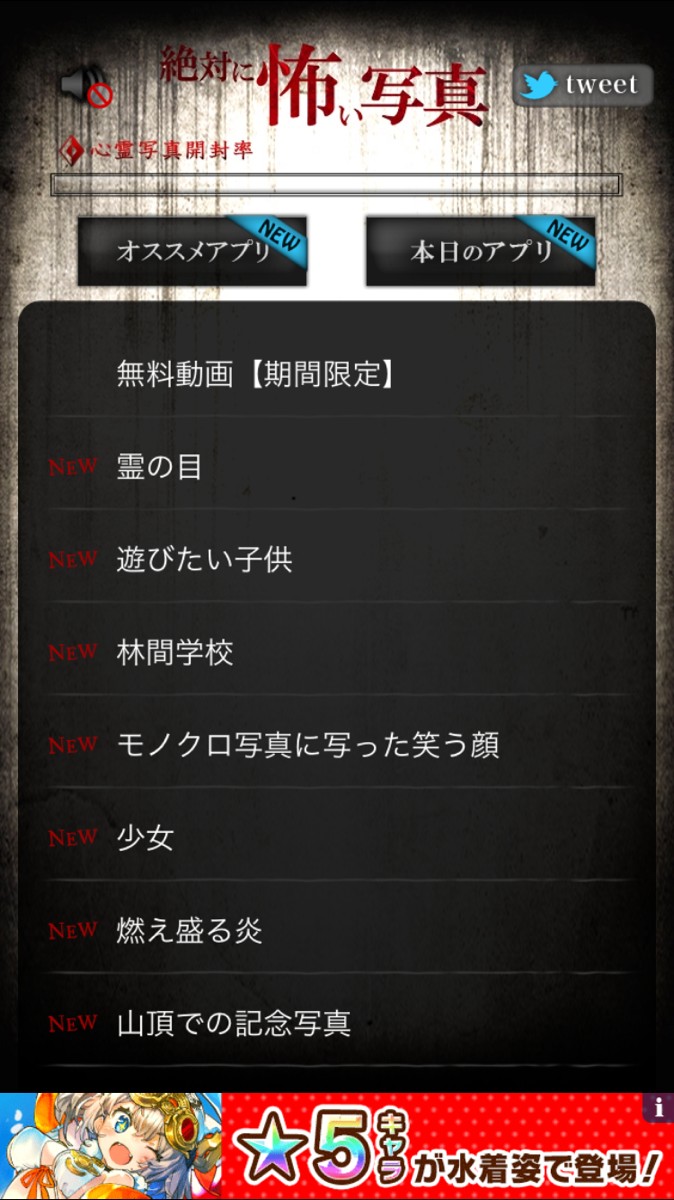674x1200 pixels.
Task: Open the オススメアプリ button
Action: point(192,250)
